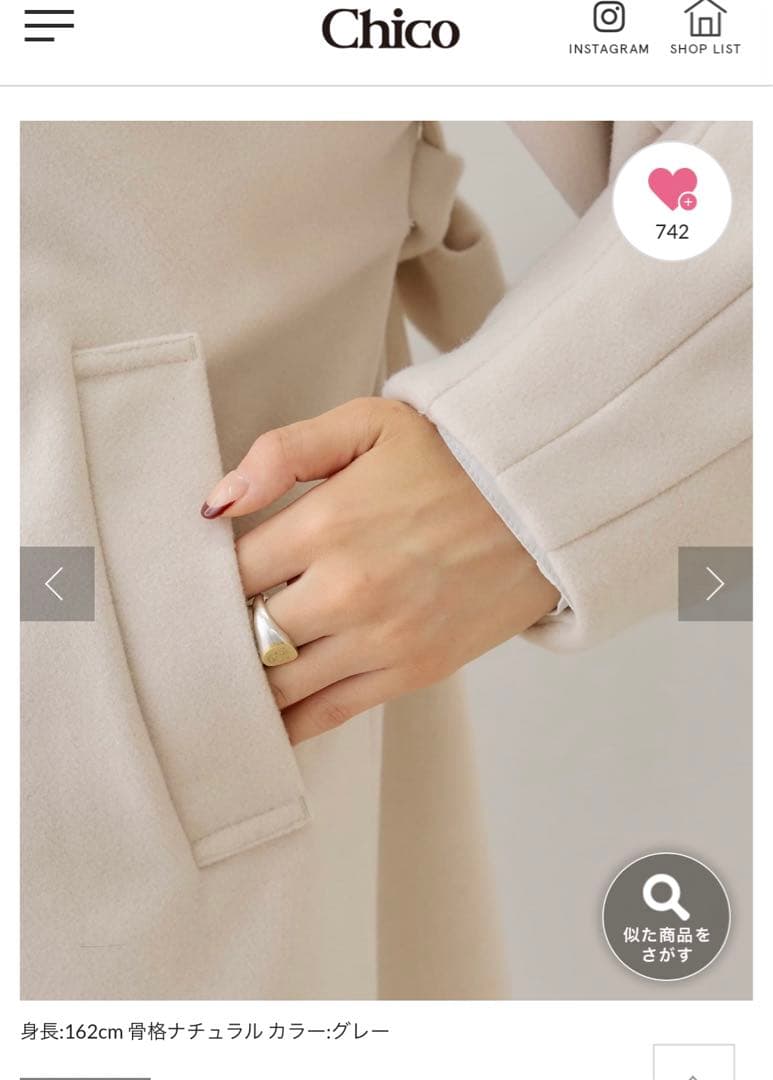Show the previous product photo
This screenshot has height=1080, width=773.
click(57, 584)
